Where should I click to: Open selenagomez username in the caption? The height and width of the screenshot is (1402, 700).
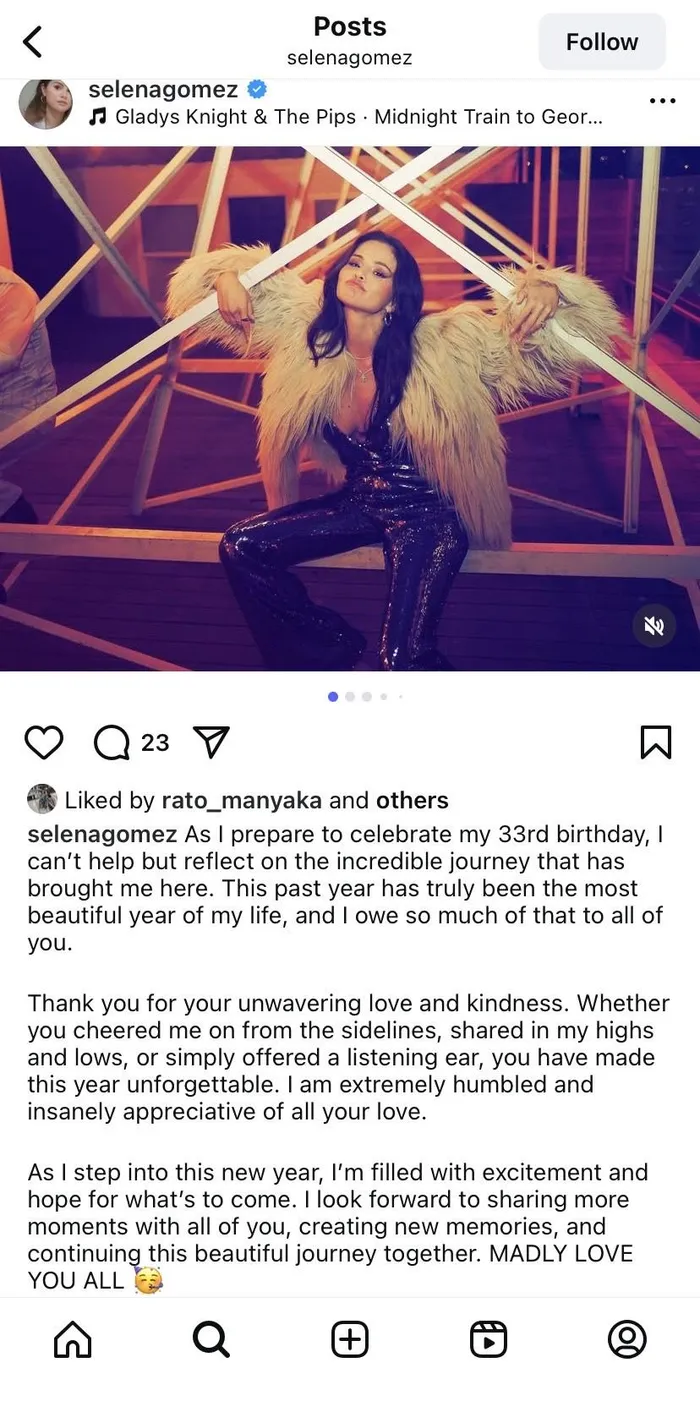coord(102,834)
